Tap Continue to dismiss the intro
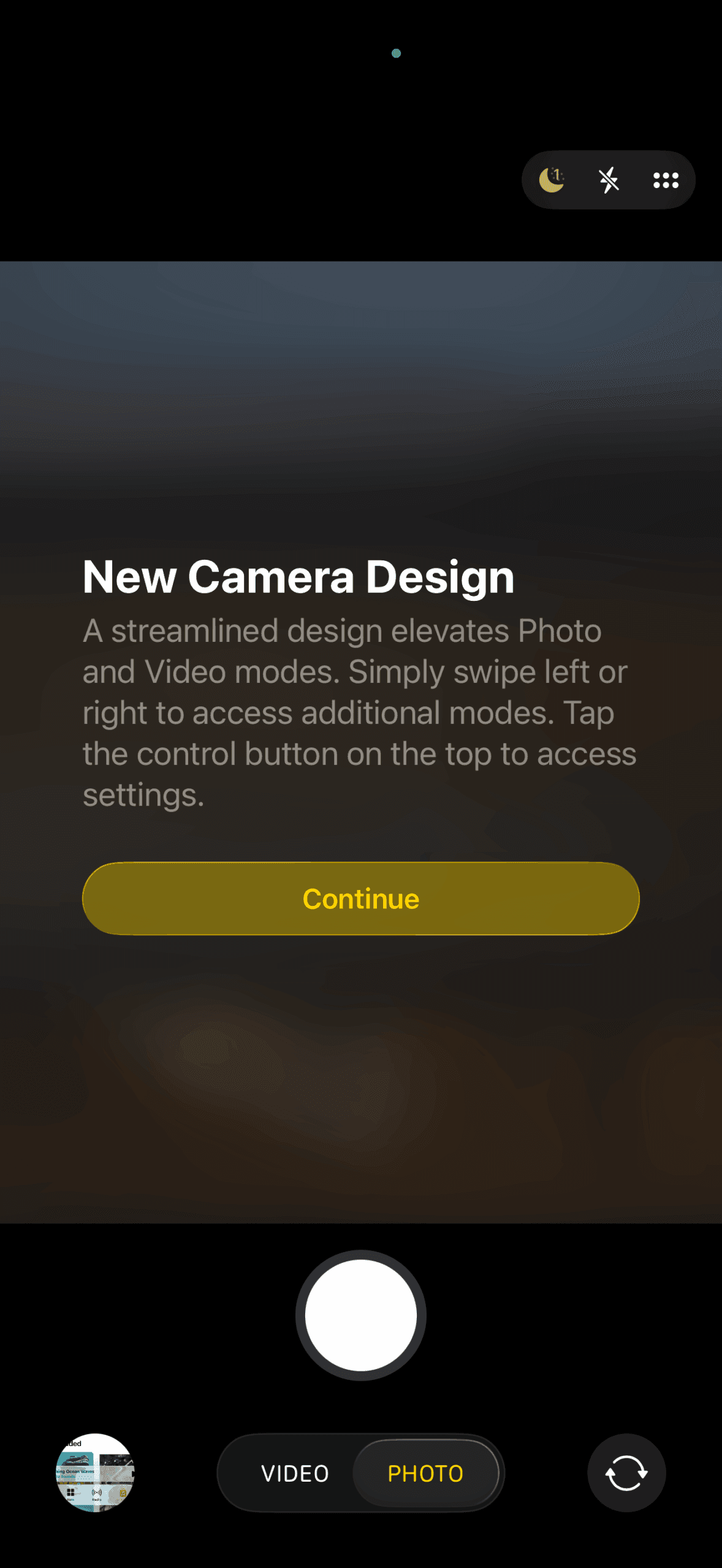722x1568 pixels. 361,899
